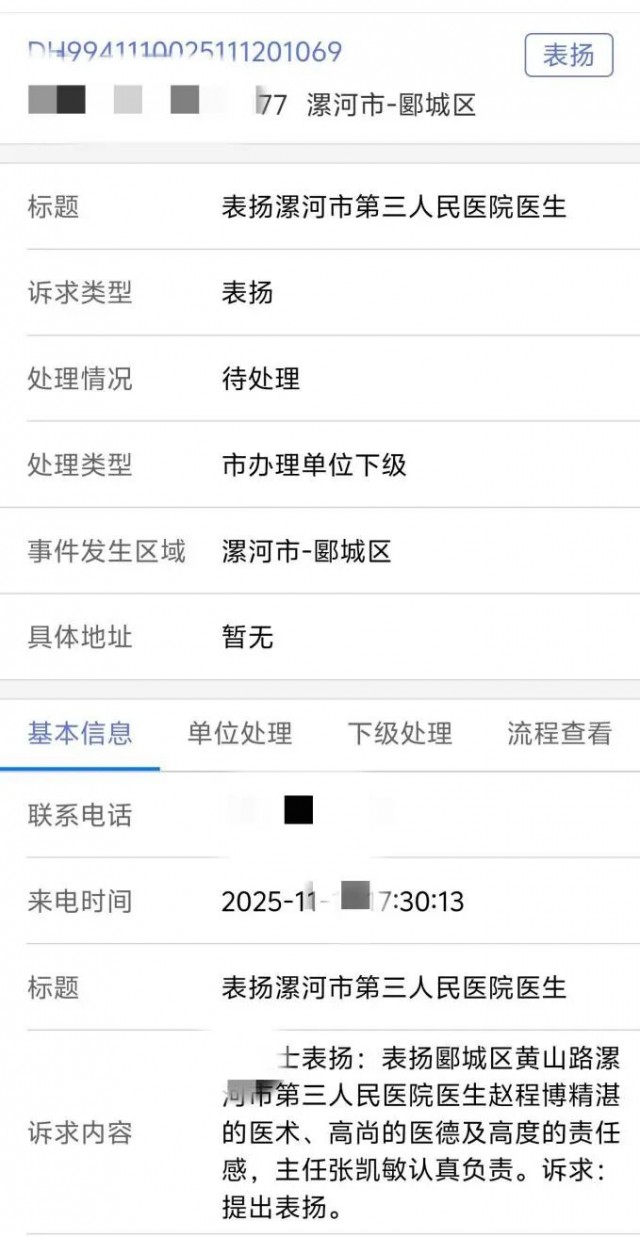Image resolution: width=640 pixels, height=1237 pixels.
Task: View the 流程查看 tab
Action: coord(559,733)
